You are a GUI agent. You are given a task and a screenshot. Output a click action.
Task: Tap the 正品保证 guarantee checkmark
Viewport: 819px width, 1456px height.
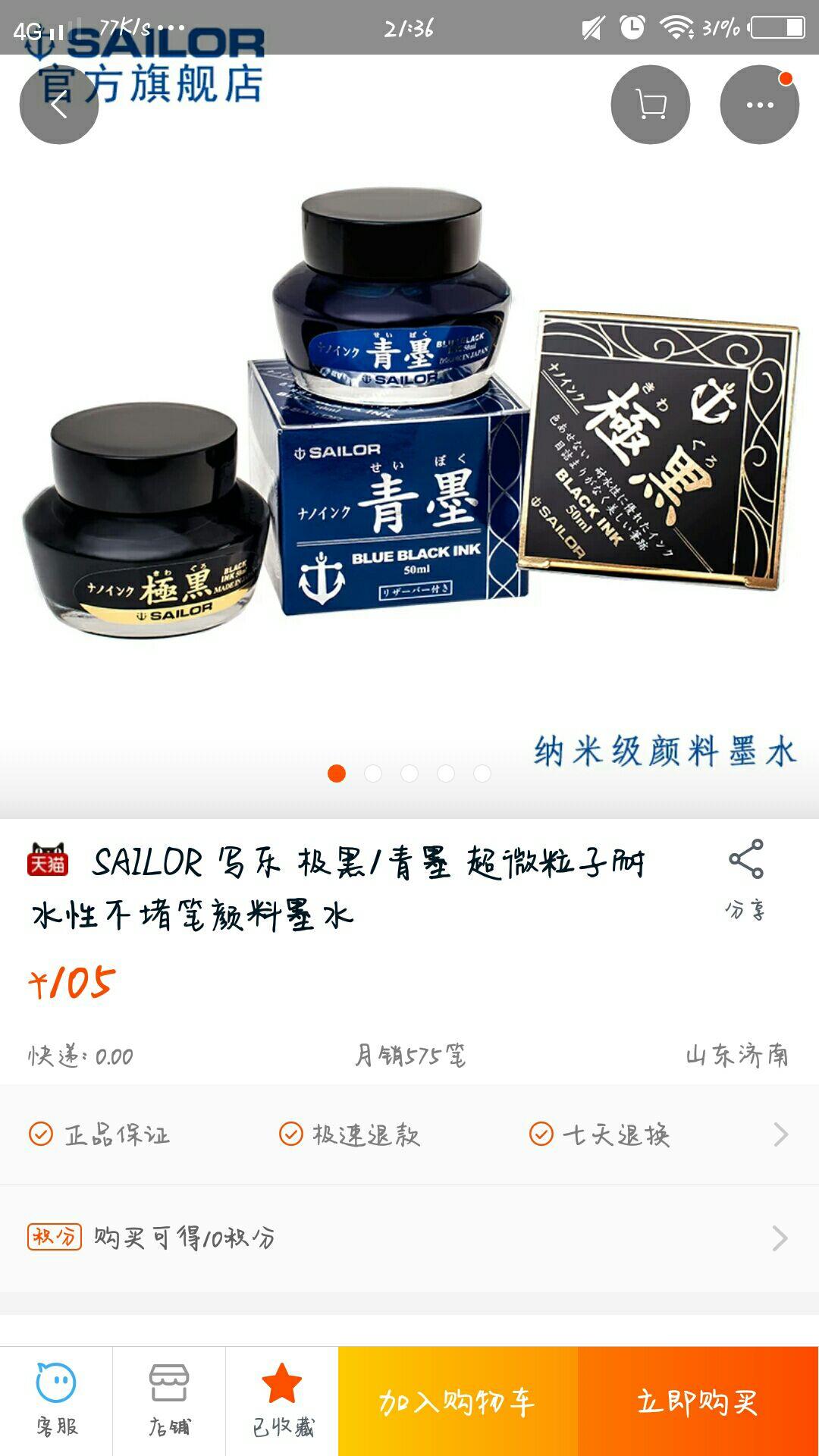(x=39, y=1135)
